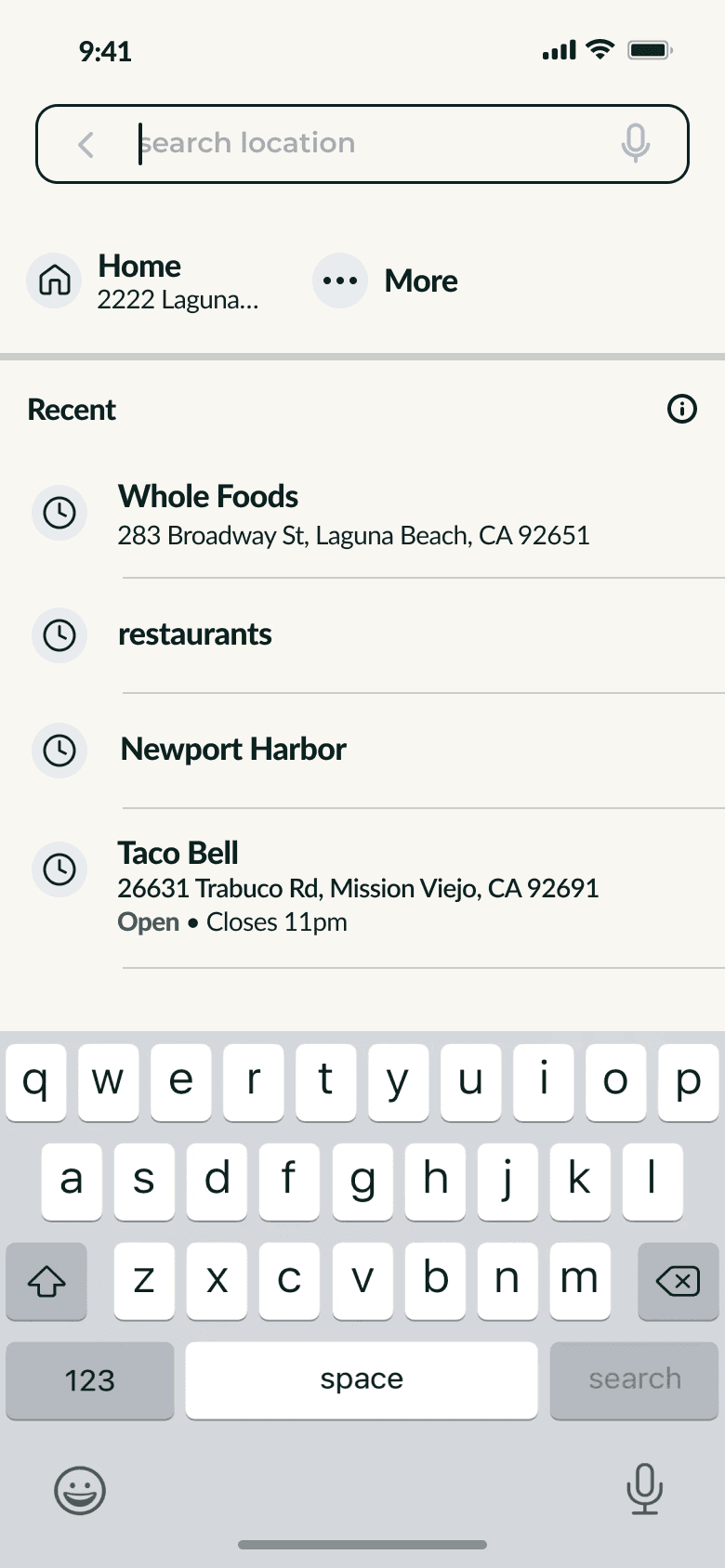The height and width of the screenshot is (1568, 725).
Task: Open More saved places
Action: point(387,281)
